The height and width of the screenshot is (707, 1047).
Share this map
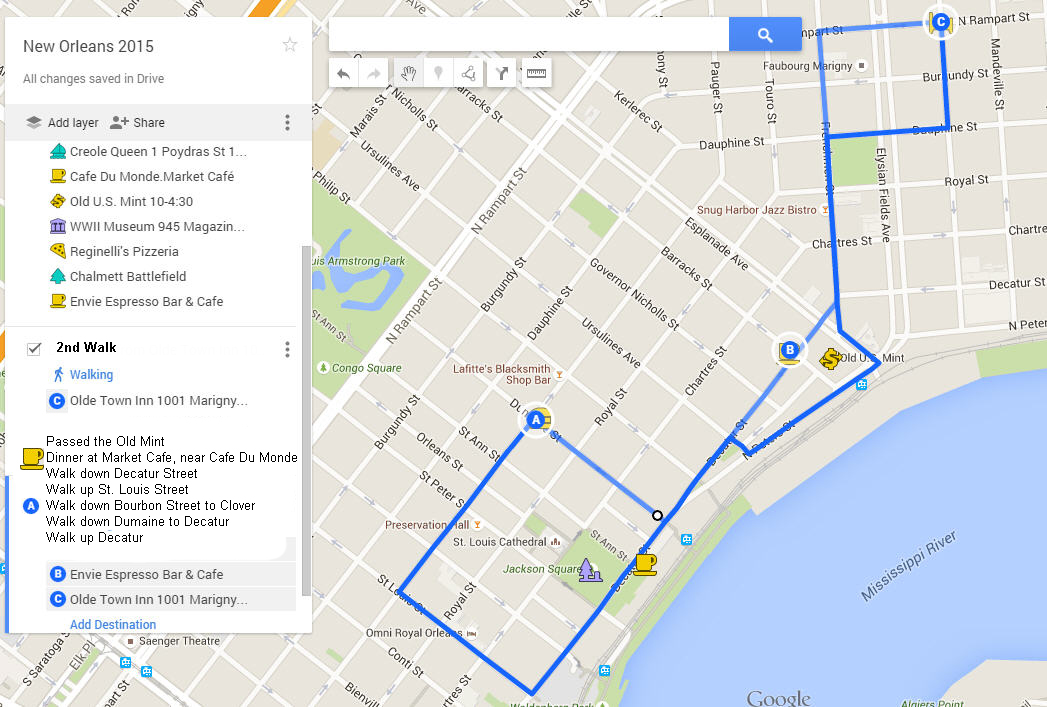coord(137,122)
